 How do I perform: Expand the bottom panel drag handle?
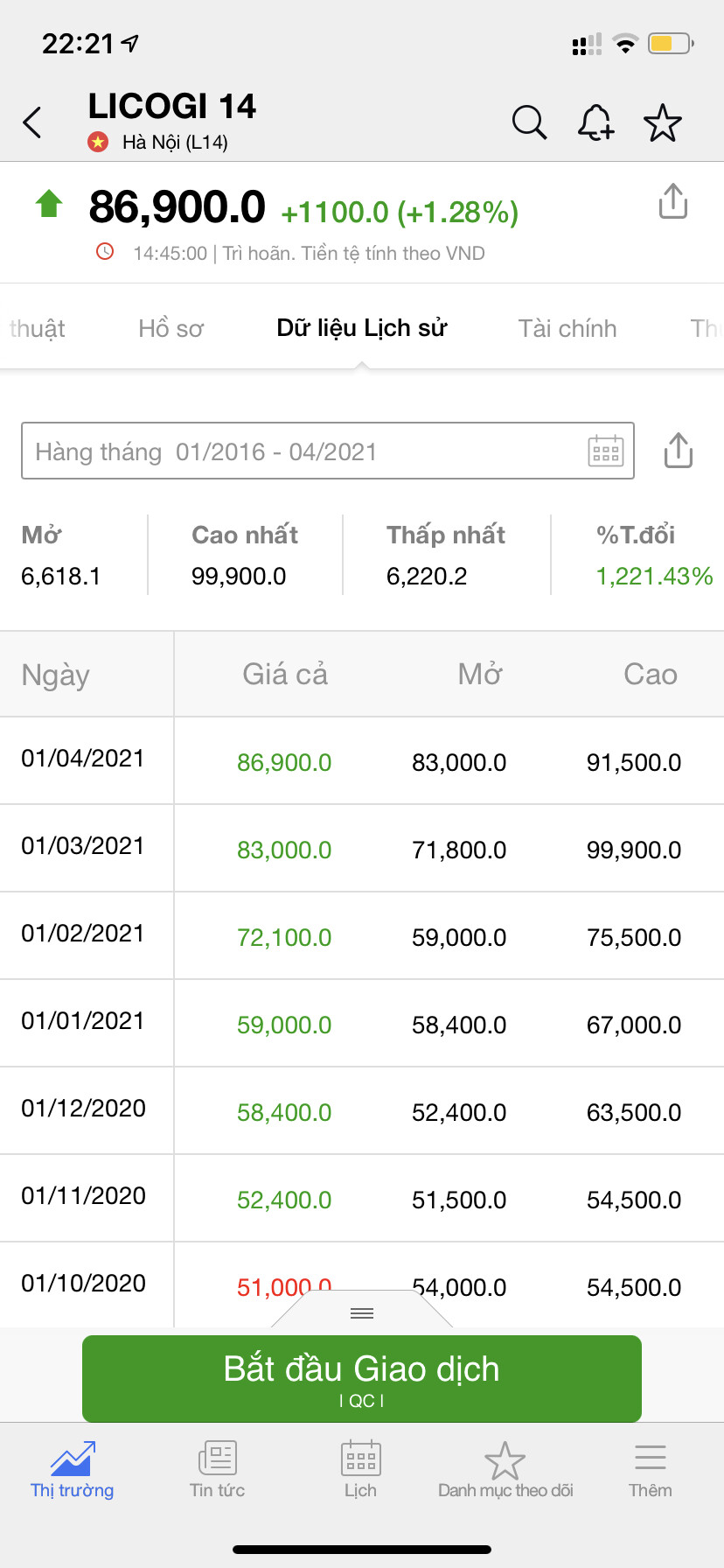tap(362, 1312)
